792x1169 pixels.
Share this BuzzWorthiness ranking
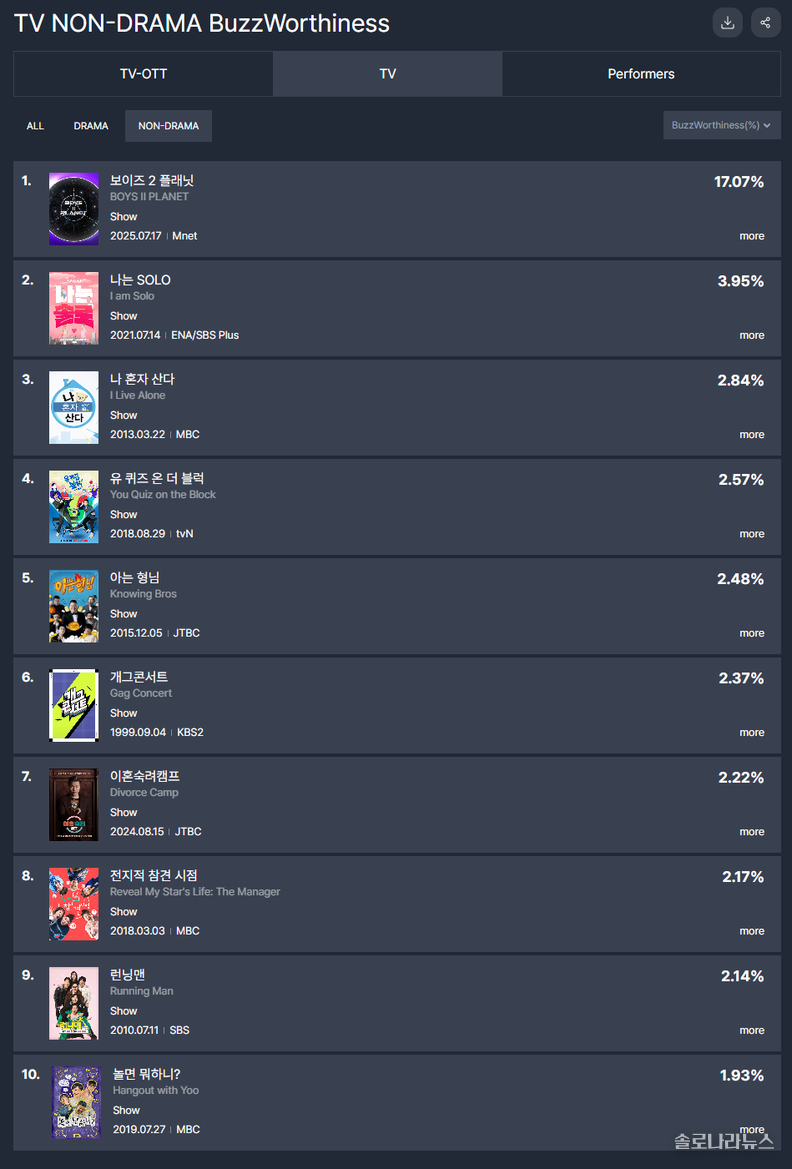(766, 23)
